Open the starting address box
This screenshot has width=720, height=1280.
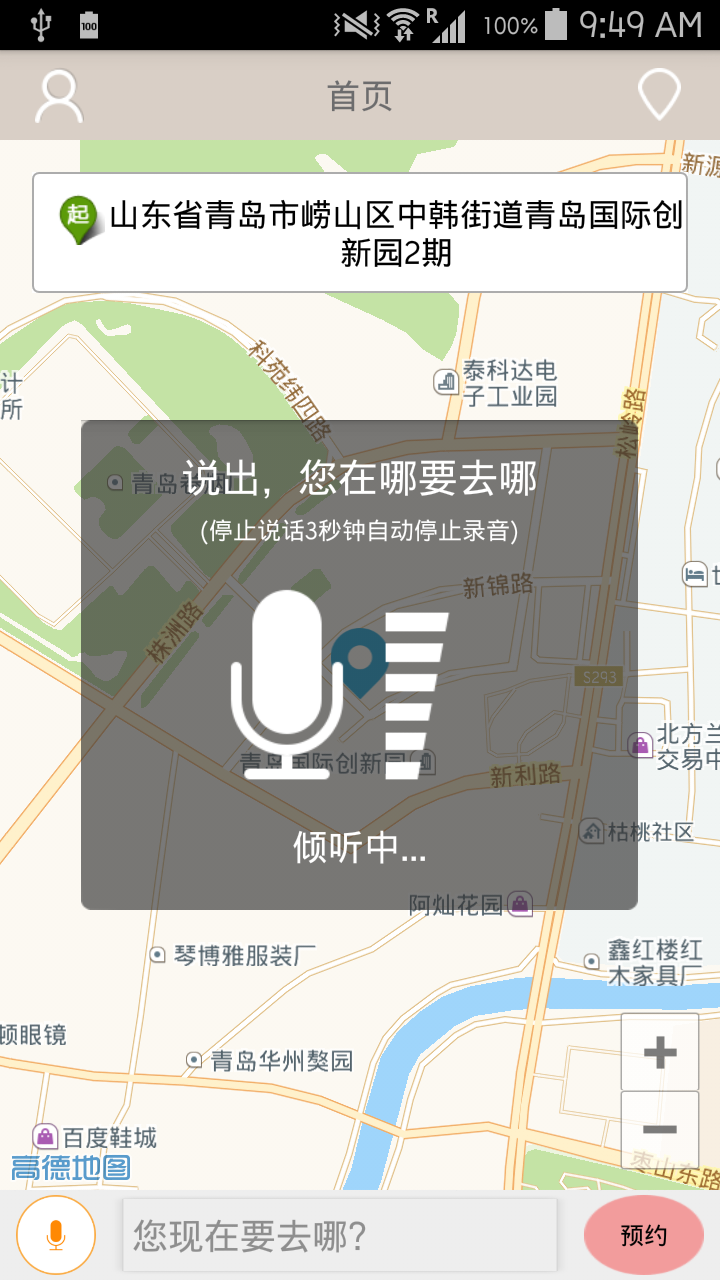(360, 233)
